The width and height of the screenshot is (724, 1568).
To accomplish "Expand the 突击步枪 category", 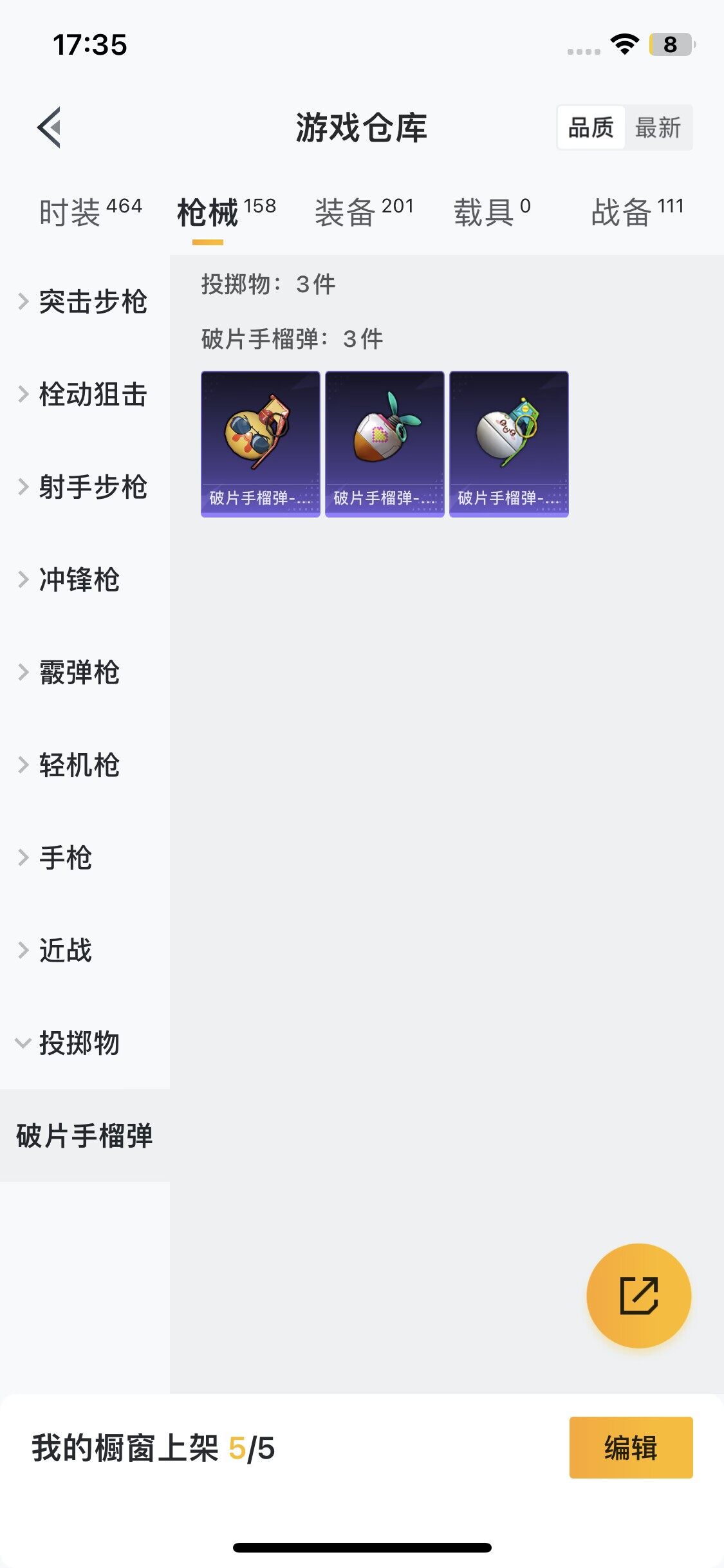I will tap(84, 302).
